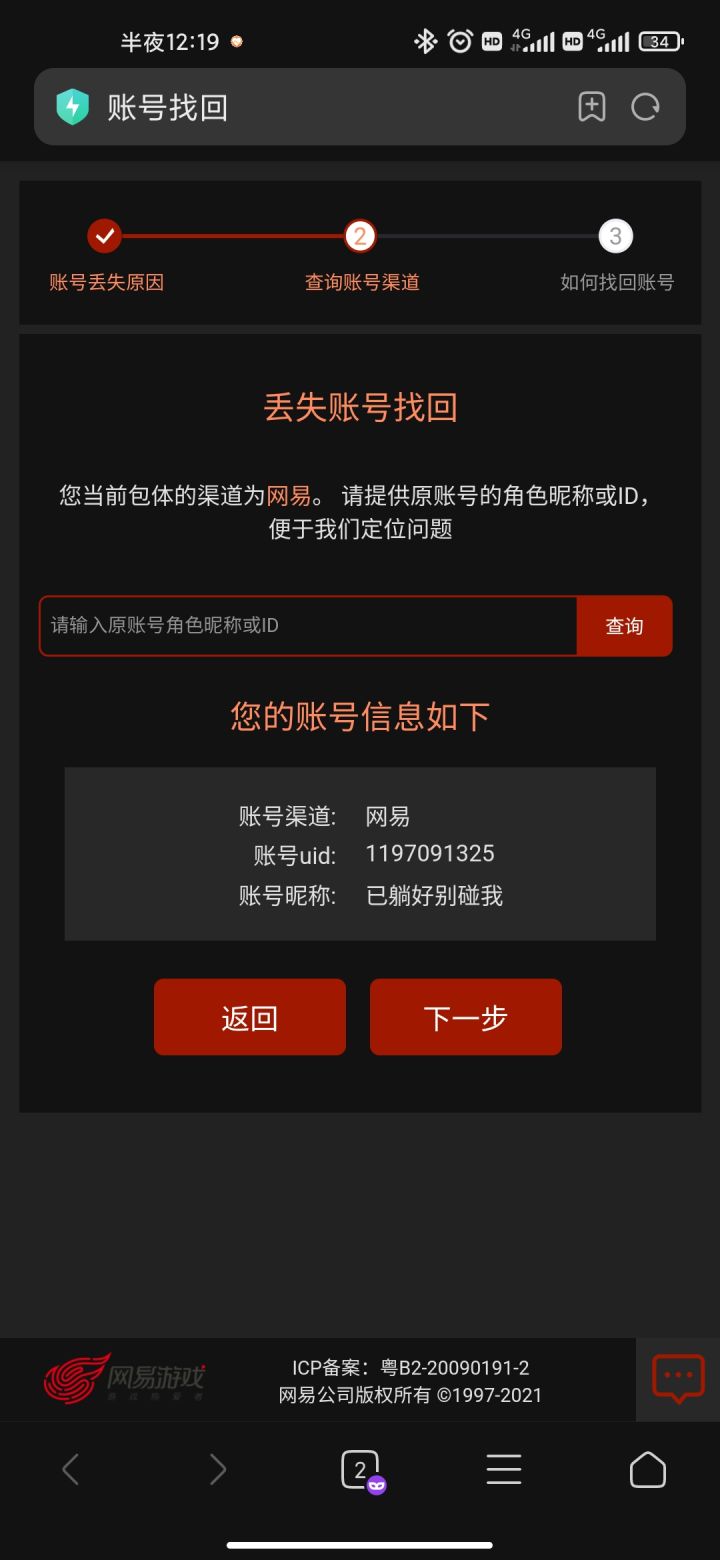The width and height of the screenshot is (720, 1560).
Task: Tap the back arrow in the navigation bar
Action: 70,1470
